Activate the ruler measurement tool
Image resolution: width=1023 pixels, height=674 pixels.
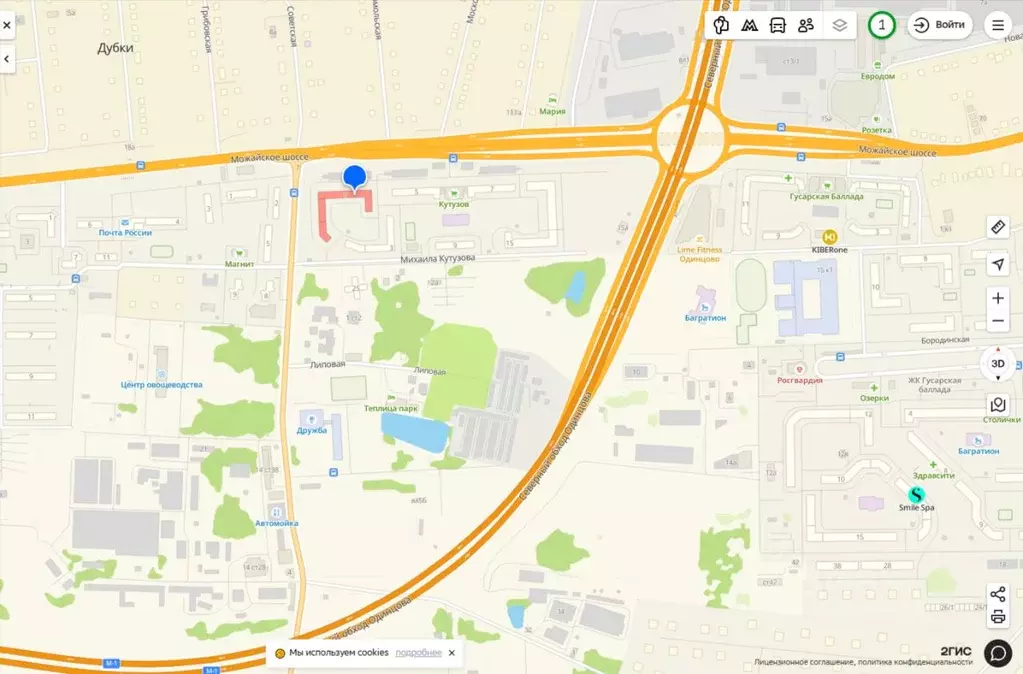tap(997, 227)
